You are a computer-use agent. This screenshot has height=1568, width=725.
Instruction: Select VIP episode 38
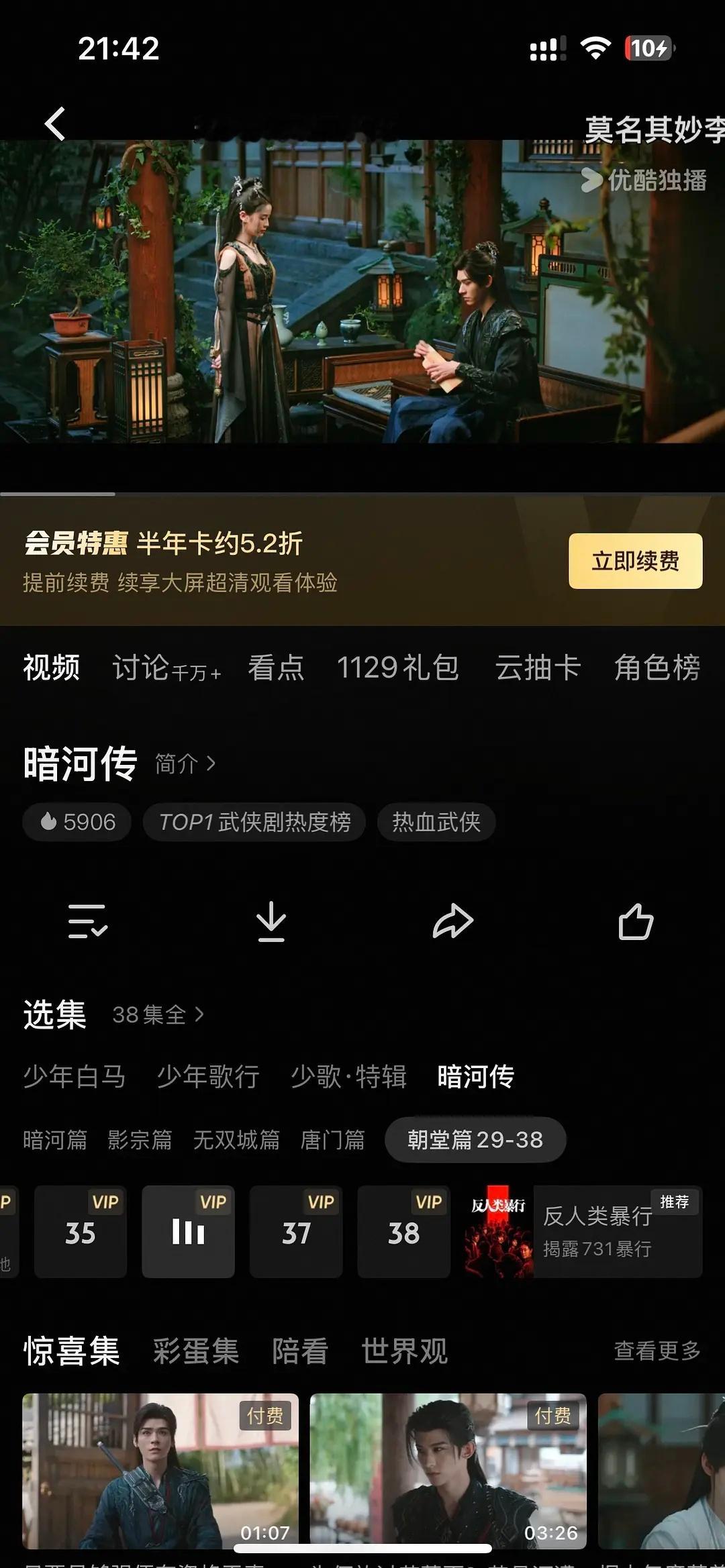405,1233
